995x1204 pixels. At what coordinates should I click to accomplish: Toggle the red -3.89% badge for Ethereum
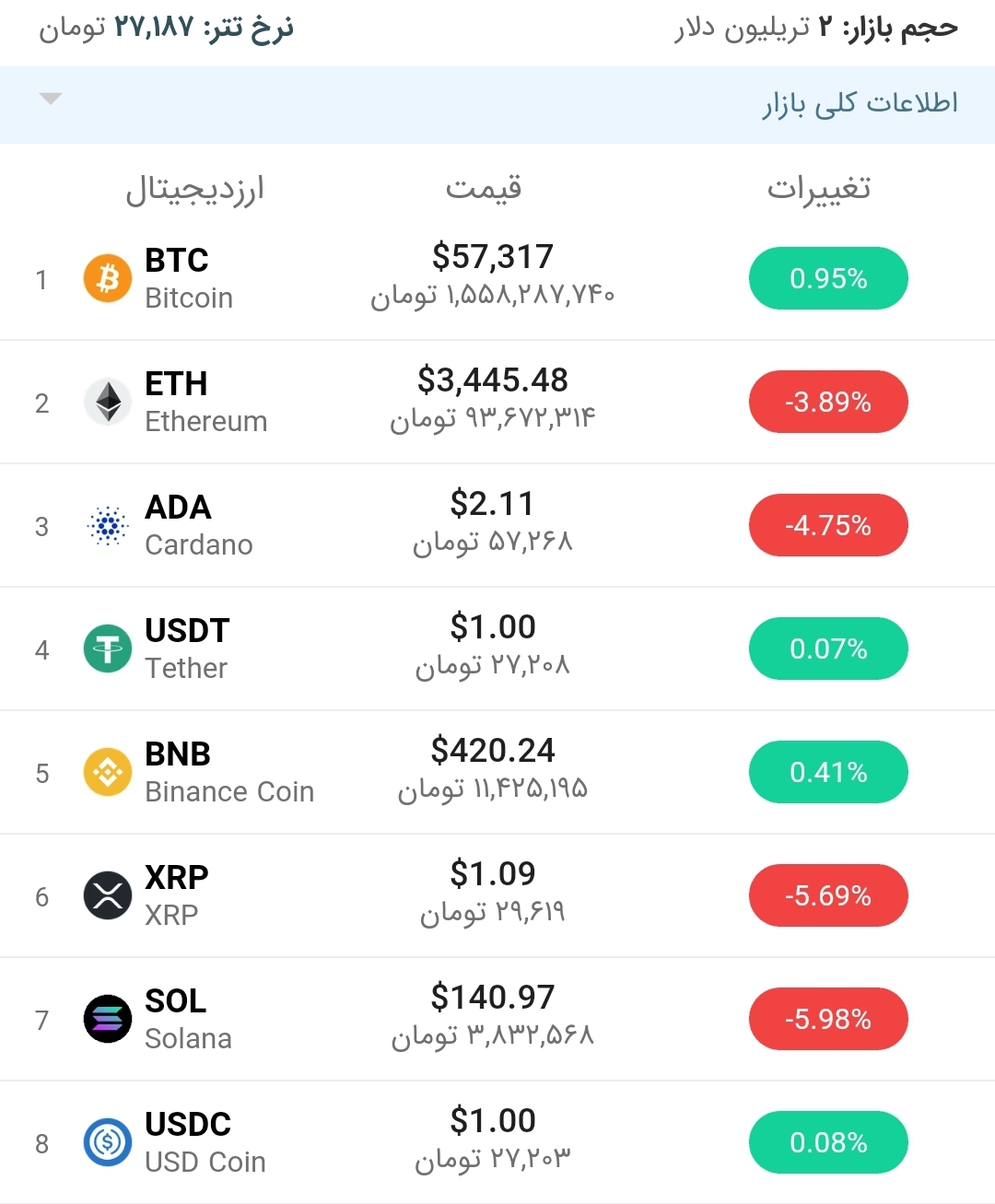pos(827,401)
